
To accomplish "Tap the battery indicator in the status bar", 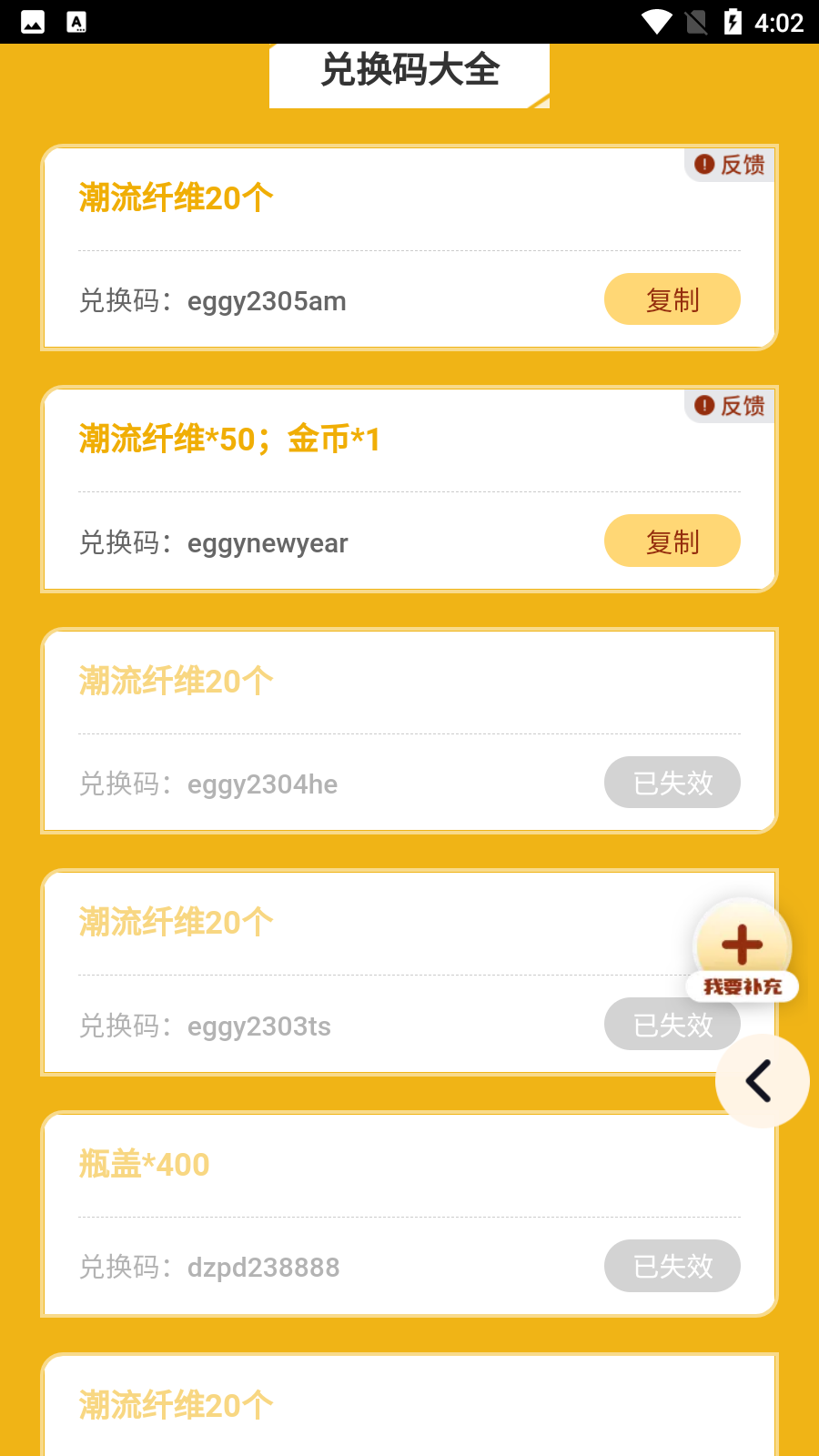I will tap(732, 20).
